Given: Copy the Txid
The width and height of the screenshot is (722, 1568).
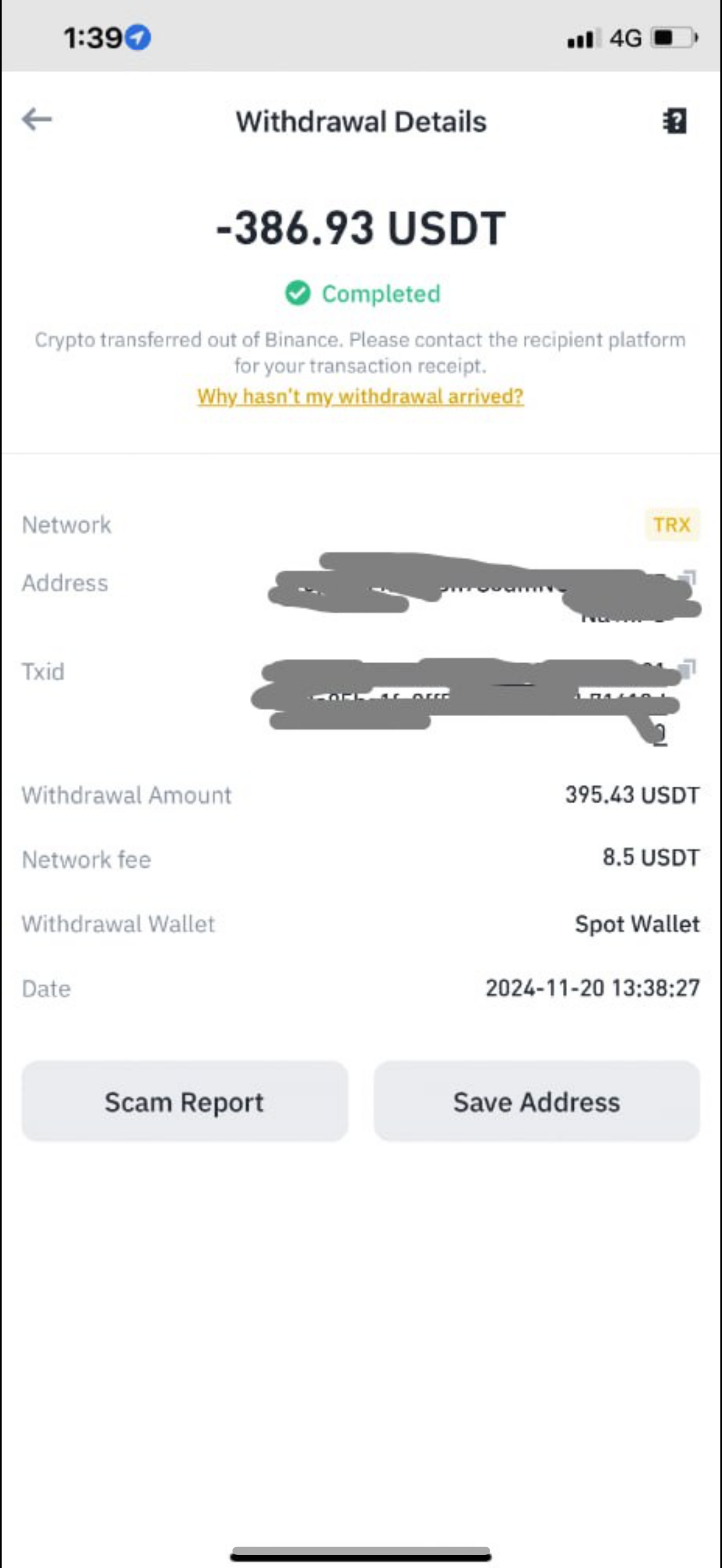Looking at the screenshot, I should 688,668.
